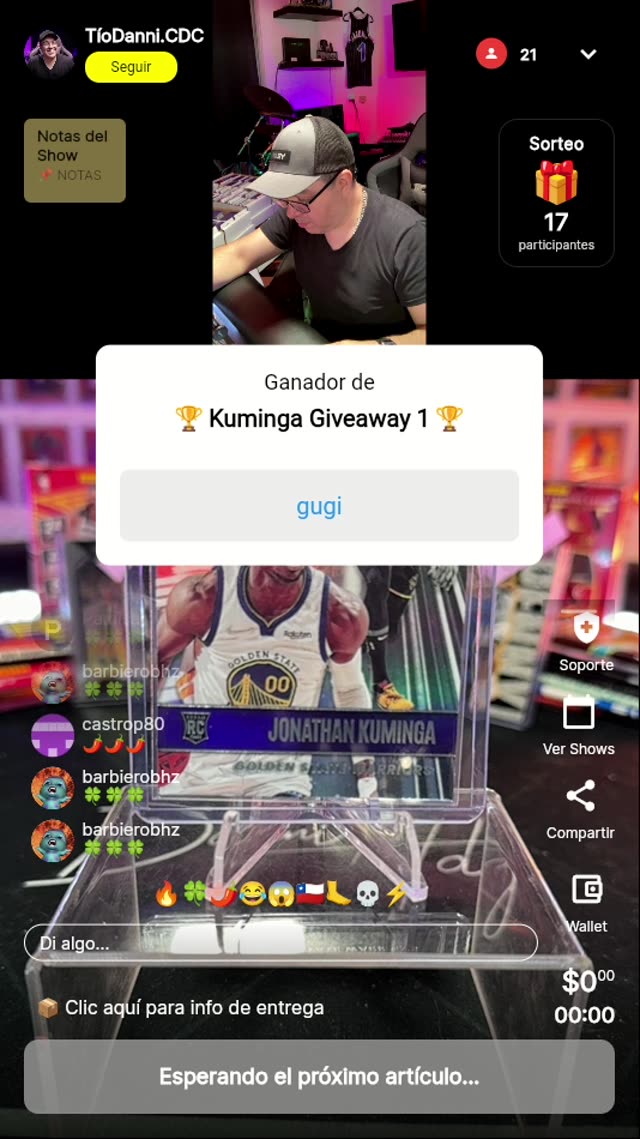Open castrop80's chat profile
Screen dimensions: 640x1139
52,735
